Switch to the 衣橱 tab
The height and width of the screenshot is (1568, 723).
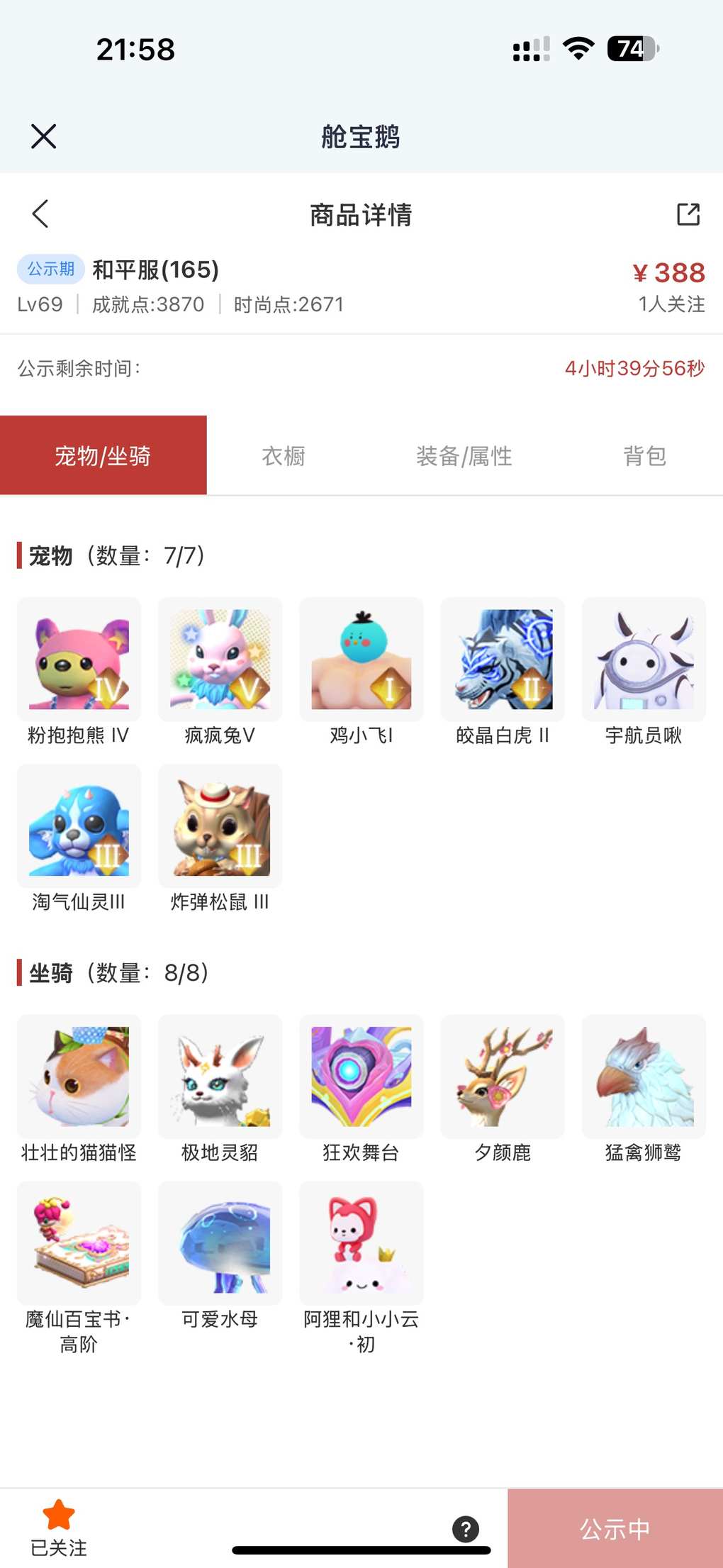click(284, 456)
